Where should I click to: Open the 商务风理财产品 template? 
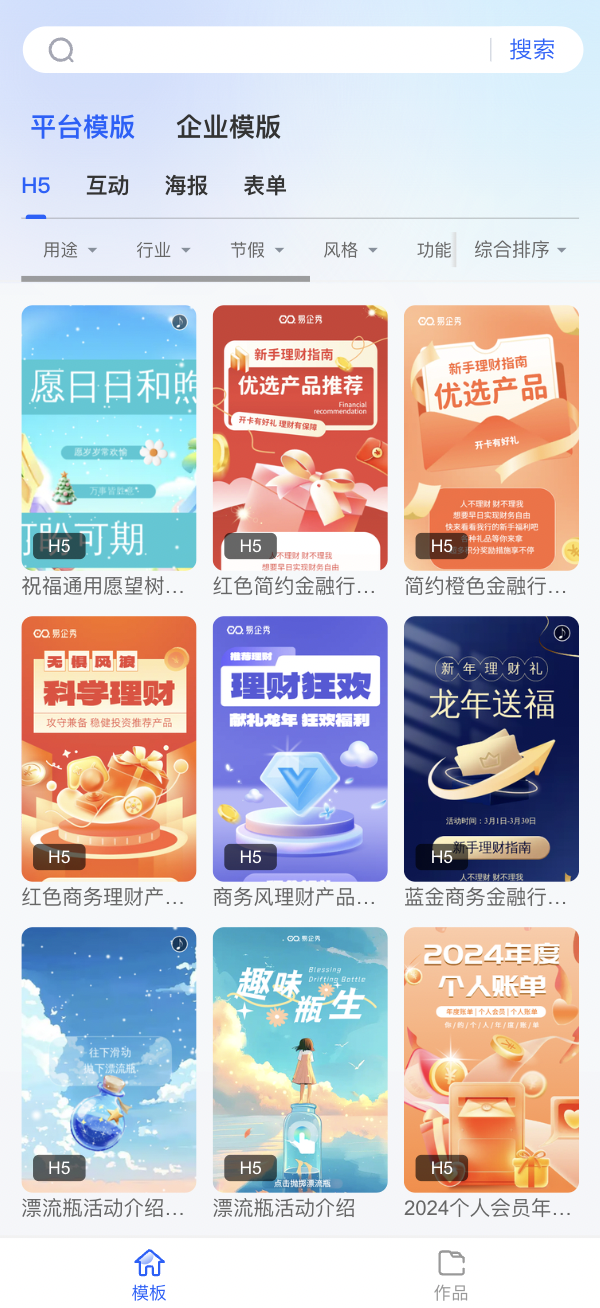click(300, 748)
